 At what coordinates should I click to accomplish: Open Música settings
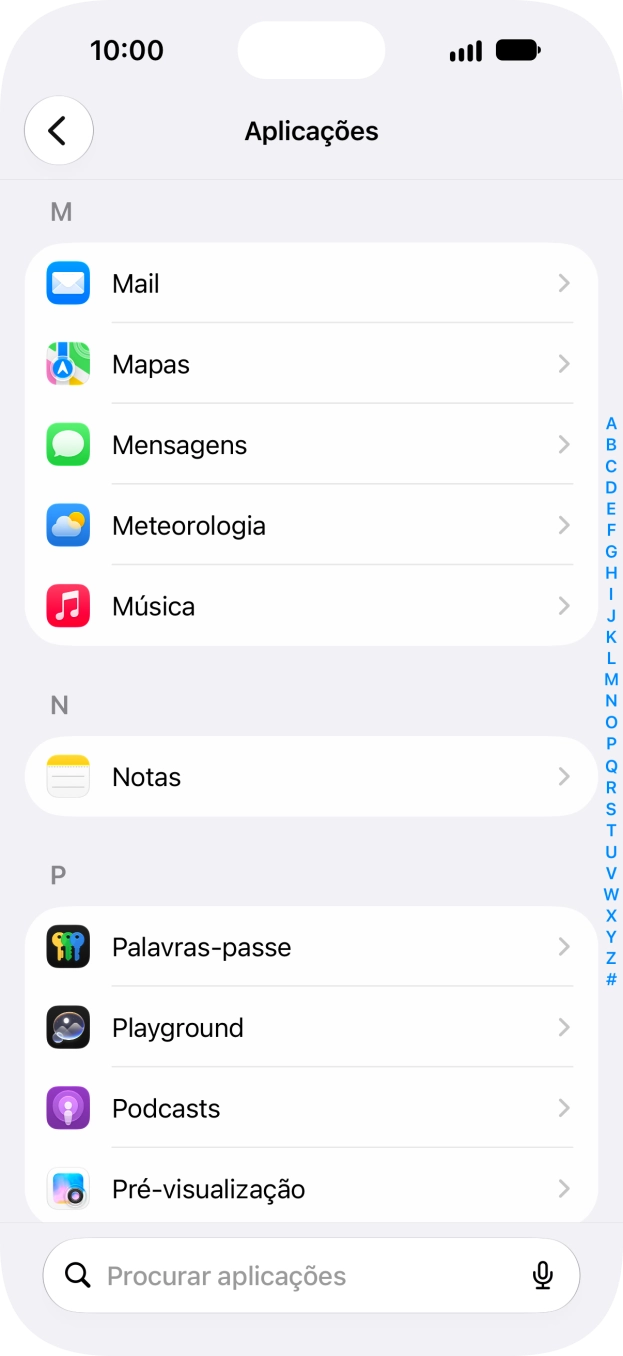click(311, 606)
